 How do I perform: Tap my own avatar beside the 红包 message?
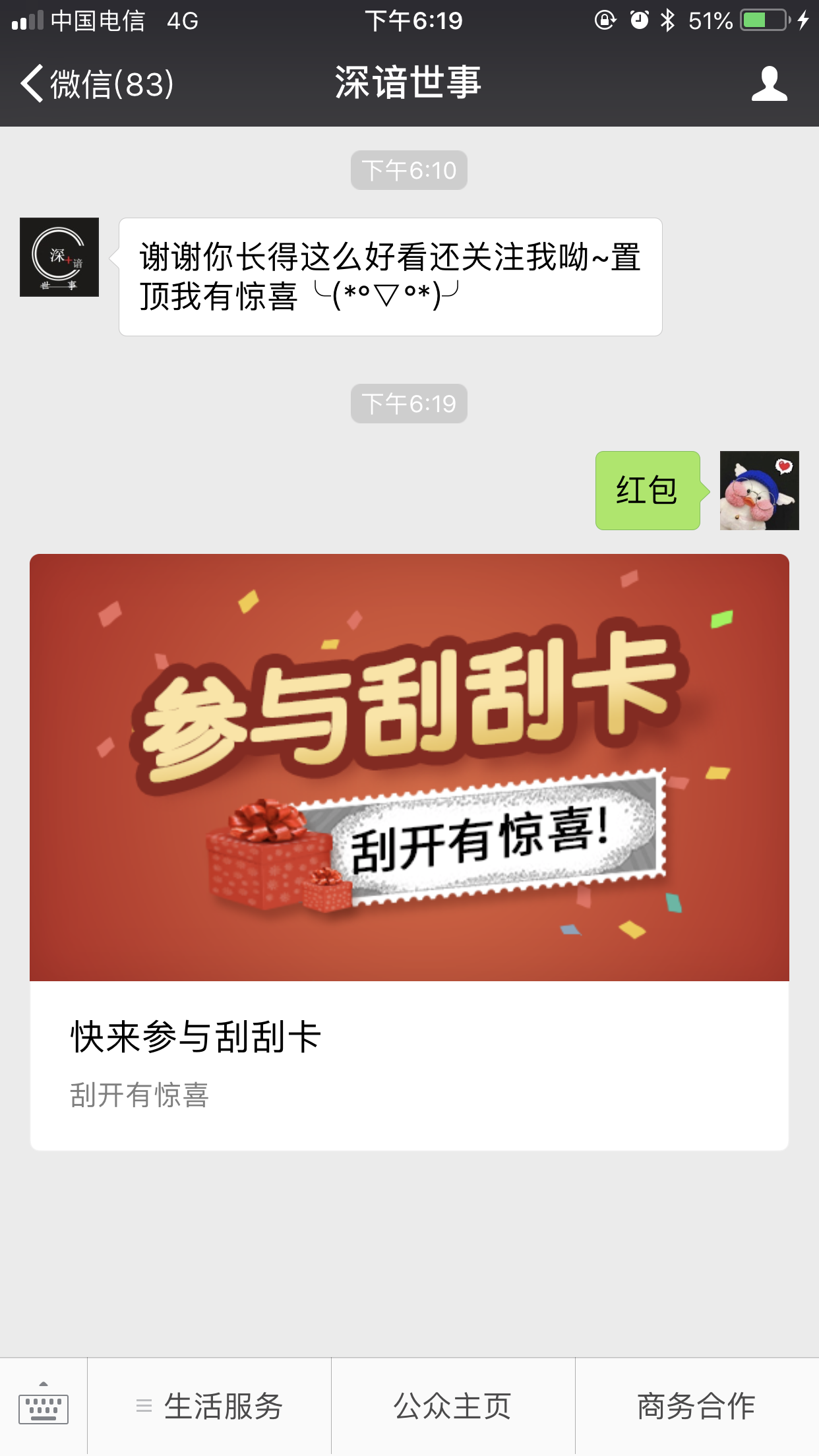pyautogui.click(x=759, y=491)
